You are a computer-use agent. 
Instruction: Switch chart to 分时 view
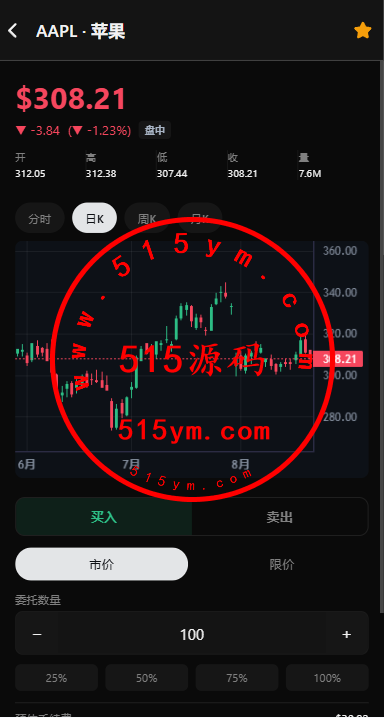click(40, 218)
